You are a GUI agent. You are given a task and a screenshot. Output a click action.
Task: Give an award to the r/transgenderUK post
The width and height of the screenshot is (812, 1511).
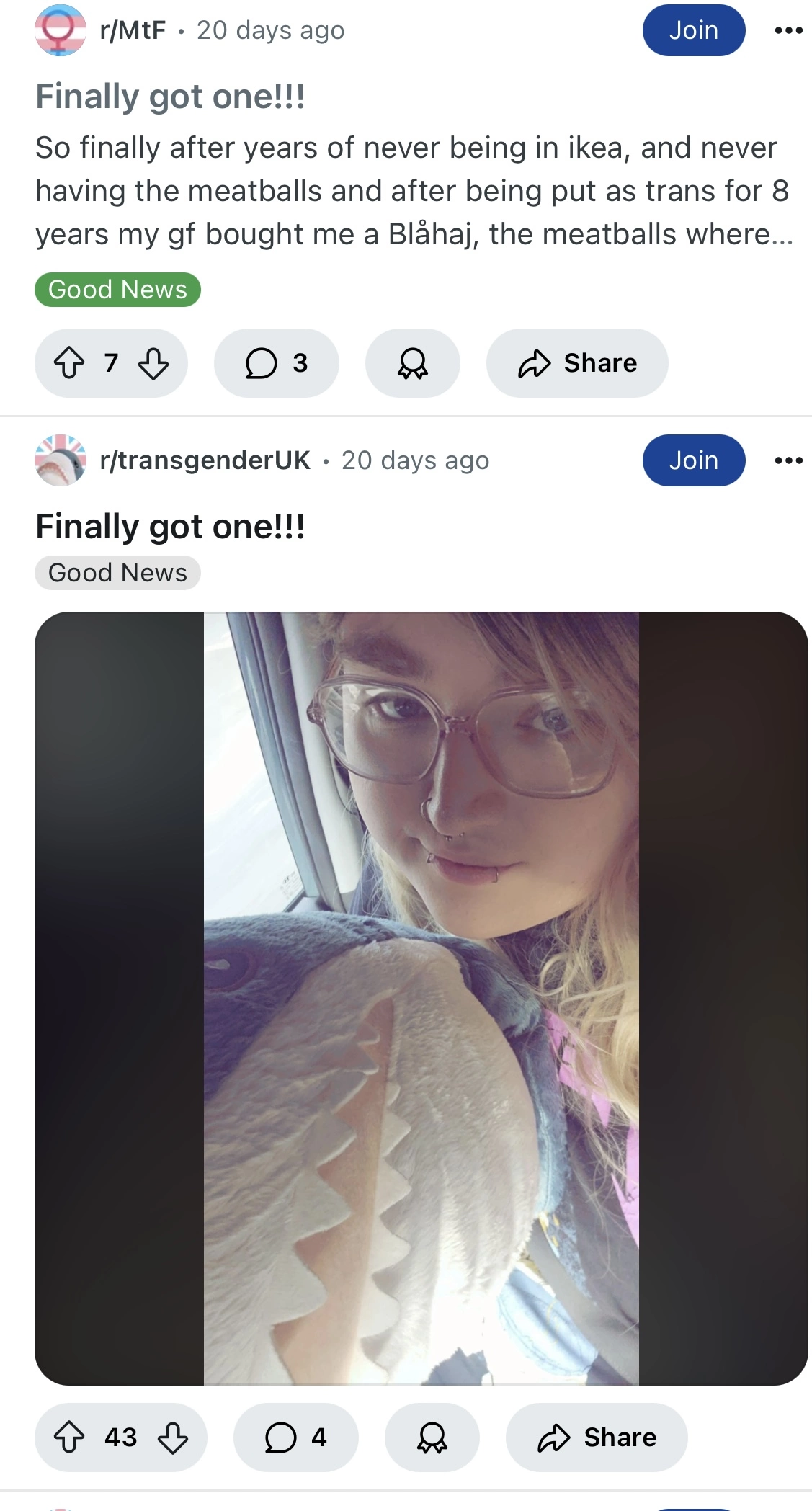[x=432, y=1437]
